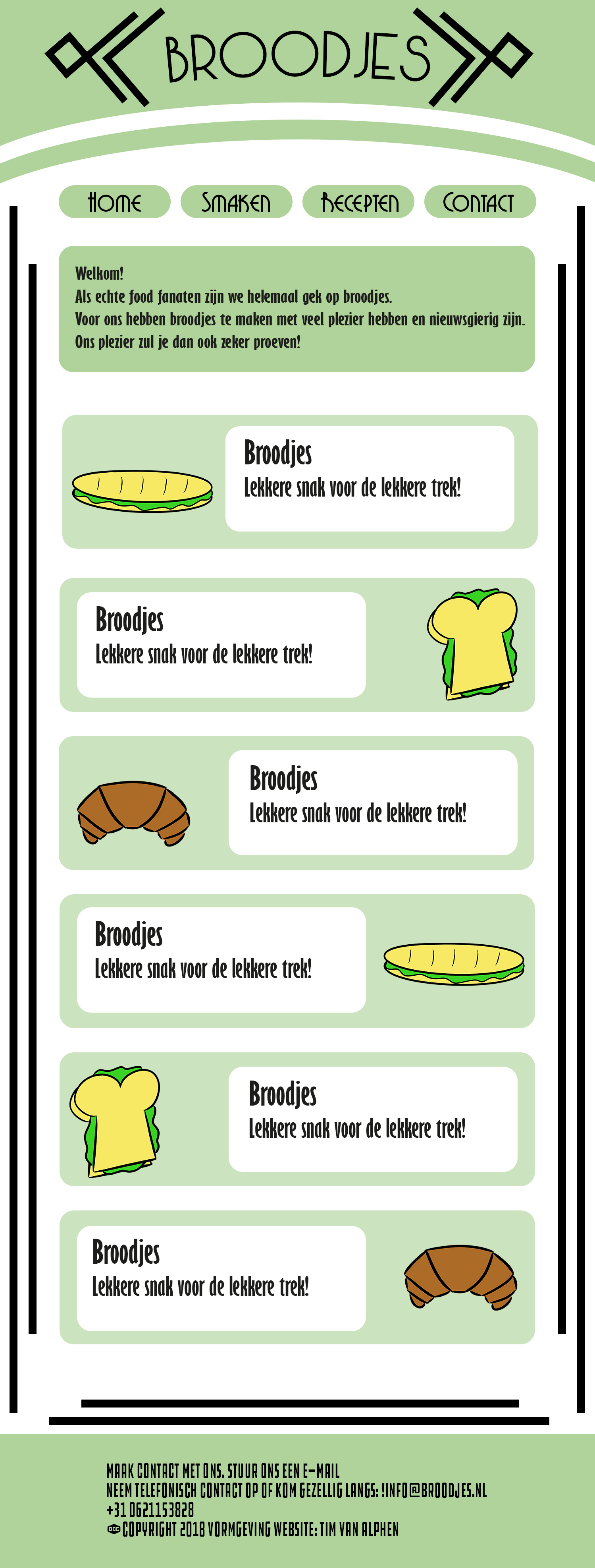Switch to the Recepten page
This screenshot has height=1568, width=595.
(358, 202)
